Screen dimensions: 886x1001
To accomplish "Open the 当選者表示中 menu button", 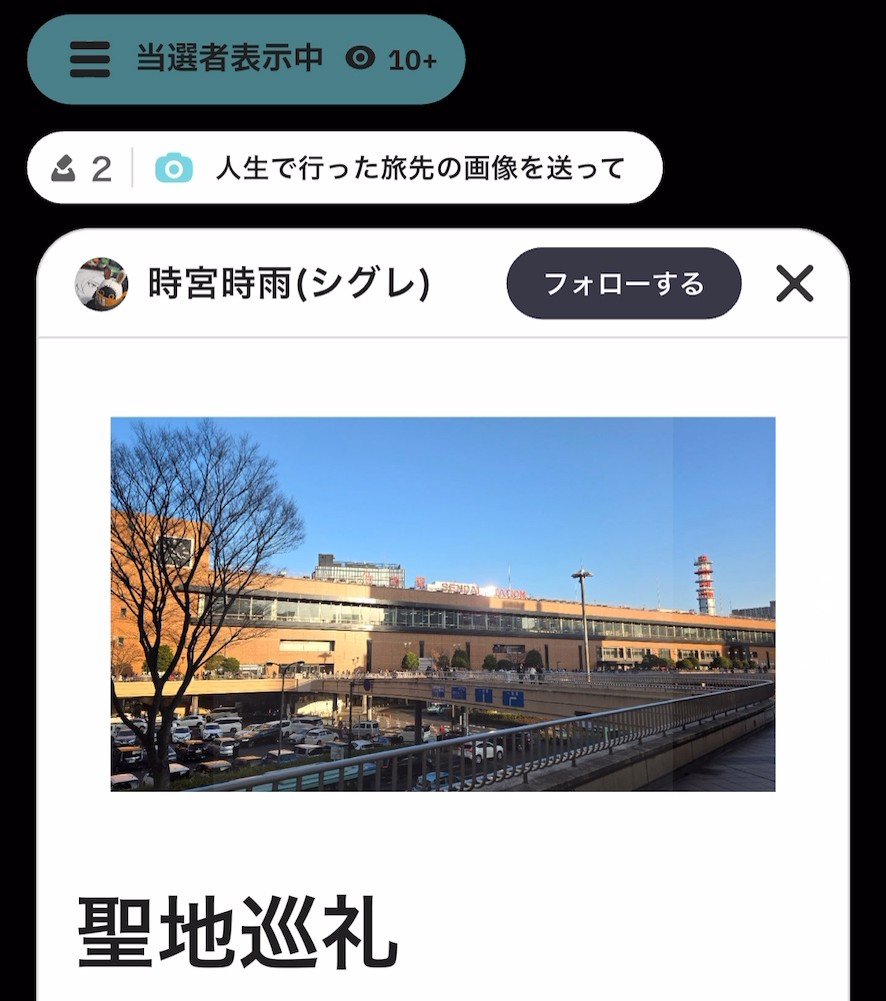I will (x=245, y=59).
